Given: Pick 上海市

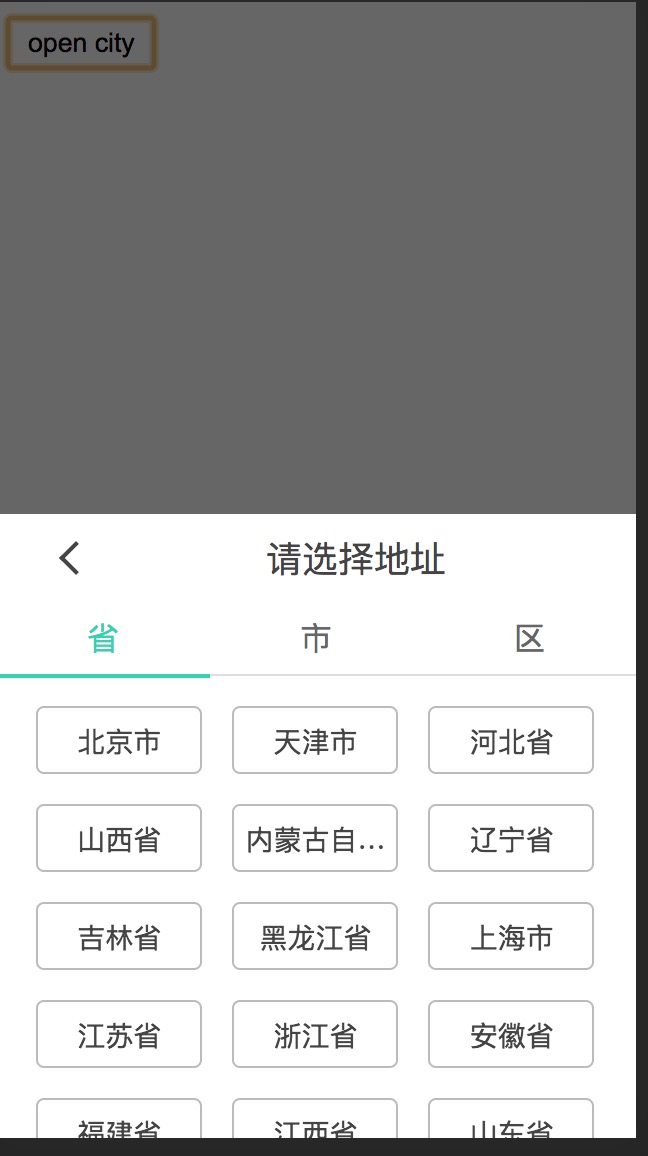Looking at the screenshot, I should coord(511,936).
